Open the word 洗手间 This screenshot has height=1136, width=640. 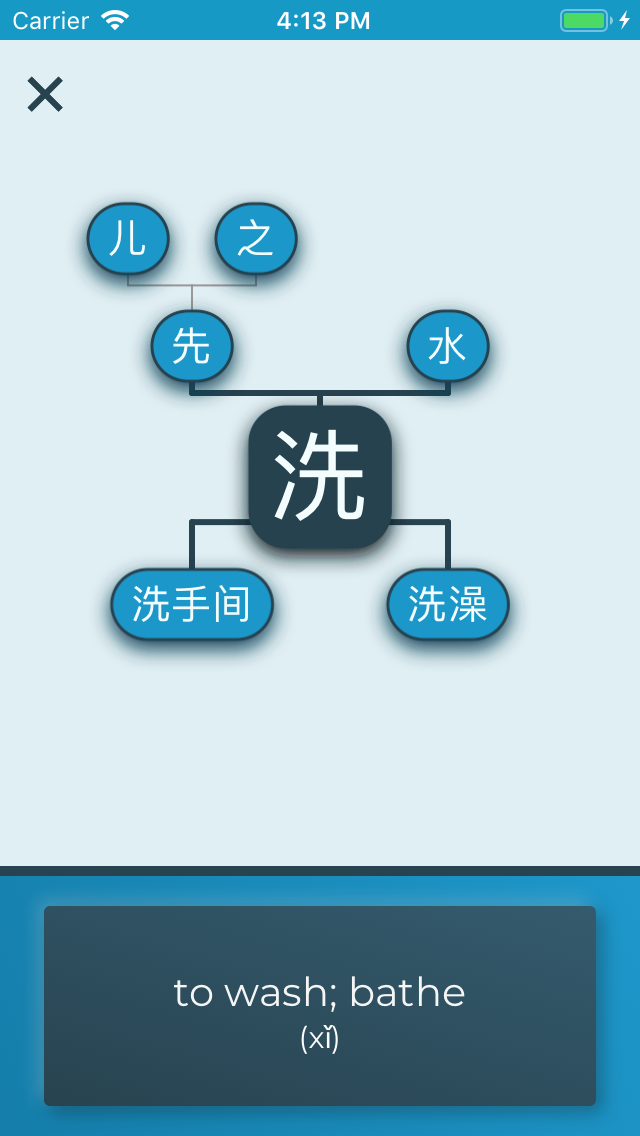click(192, 604)
